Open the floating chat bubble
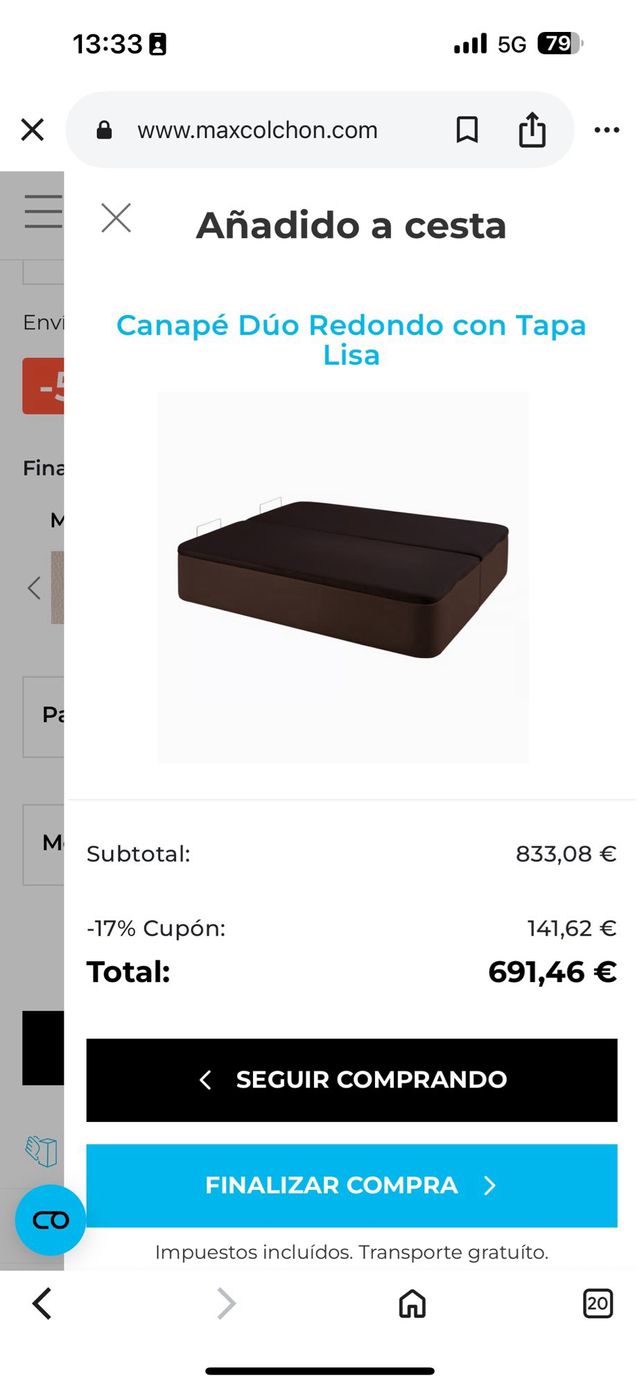The image size is (640, 1387). coord(50,1220)
